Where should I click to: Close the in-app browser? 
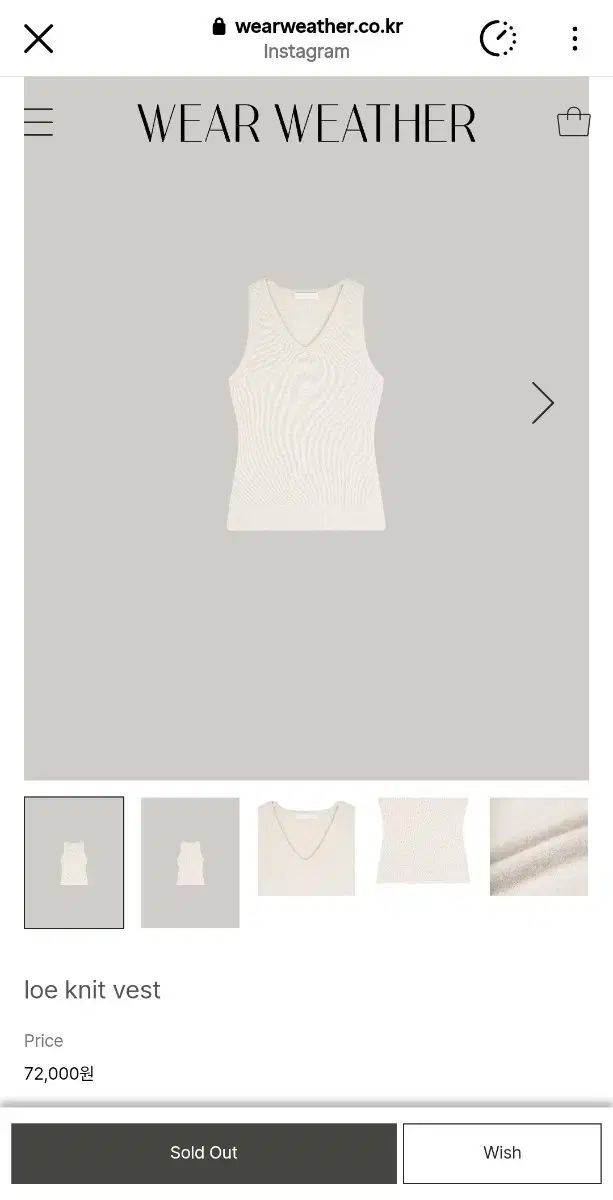(38, 39)
